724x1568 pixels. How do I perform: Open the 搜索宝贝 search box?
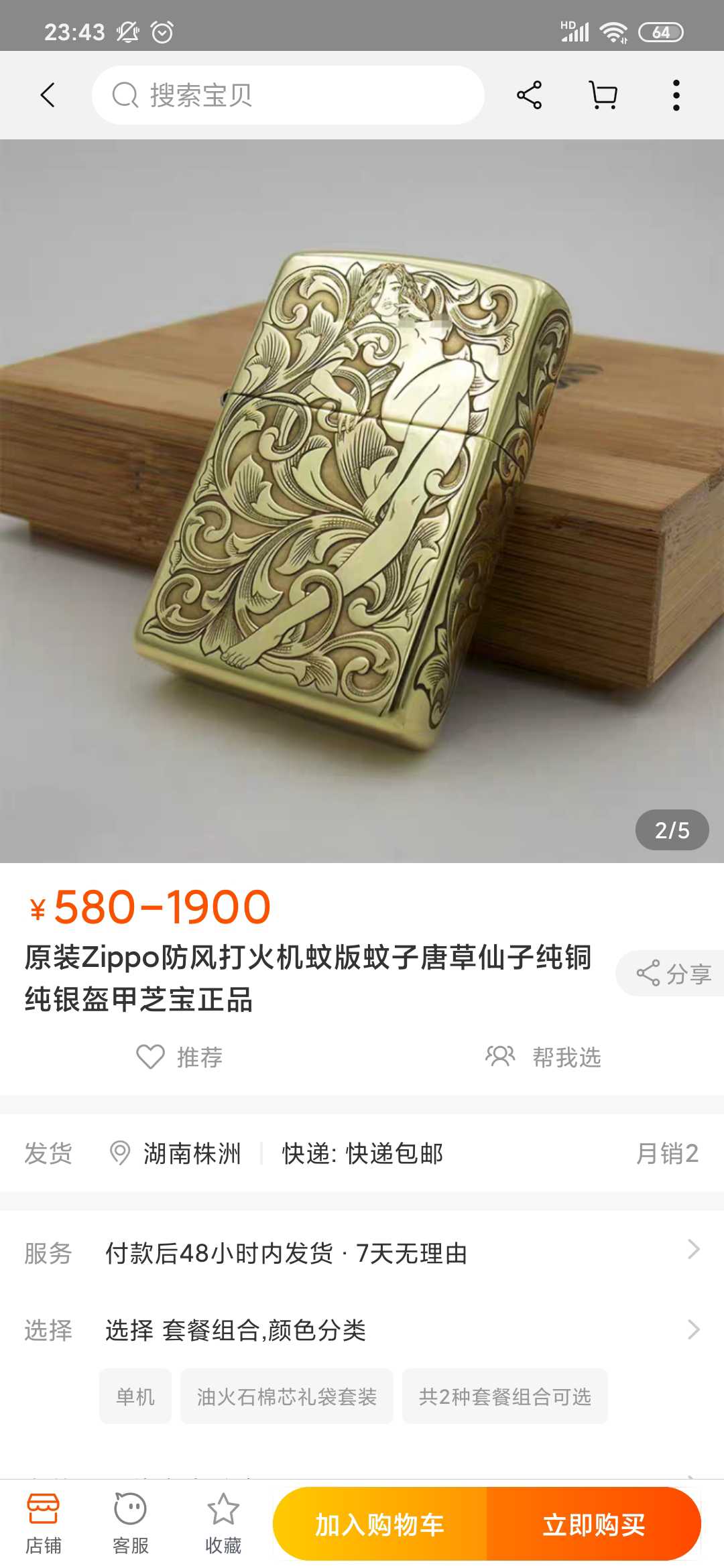(x=288, y=95)
